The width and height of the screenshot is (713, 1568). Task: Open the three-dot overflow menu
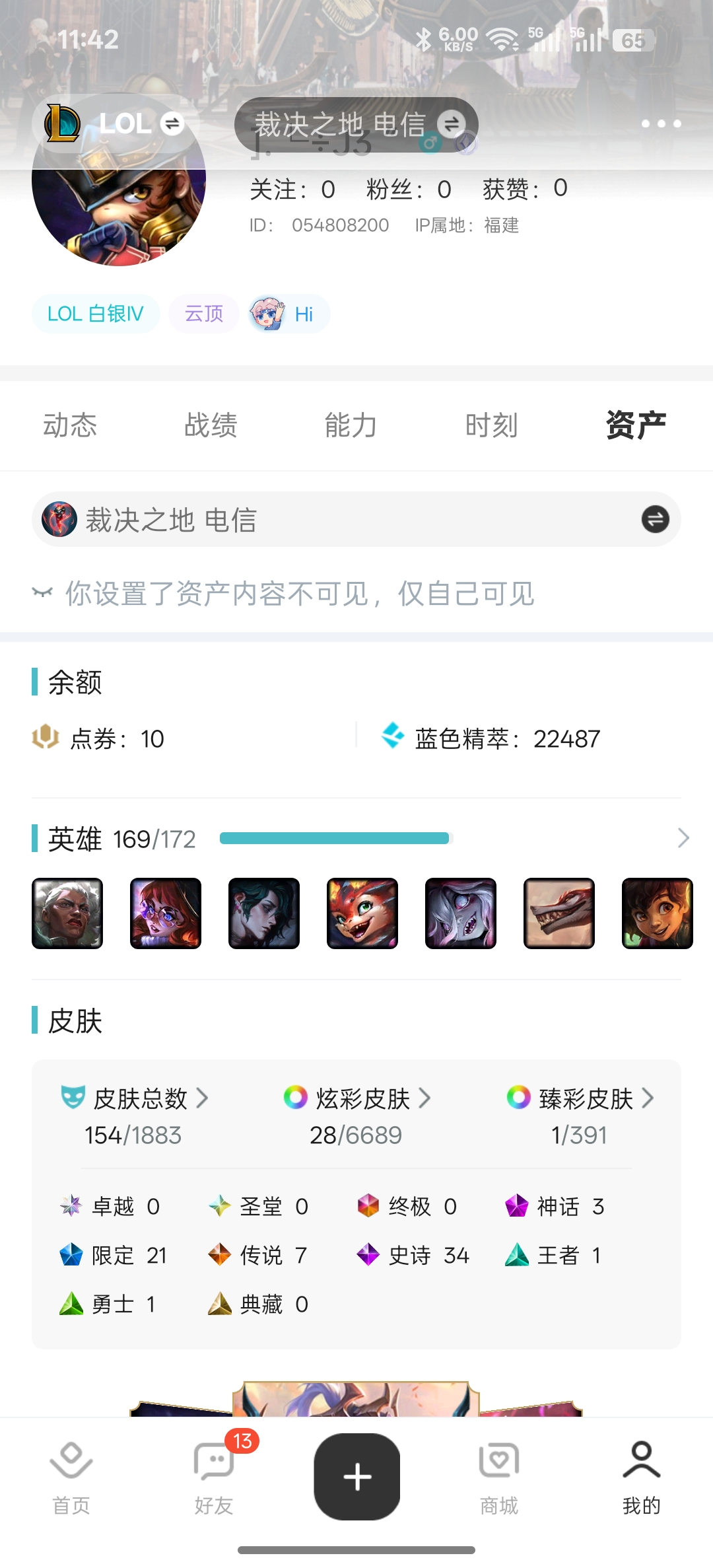(661, 124)
